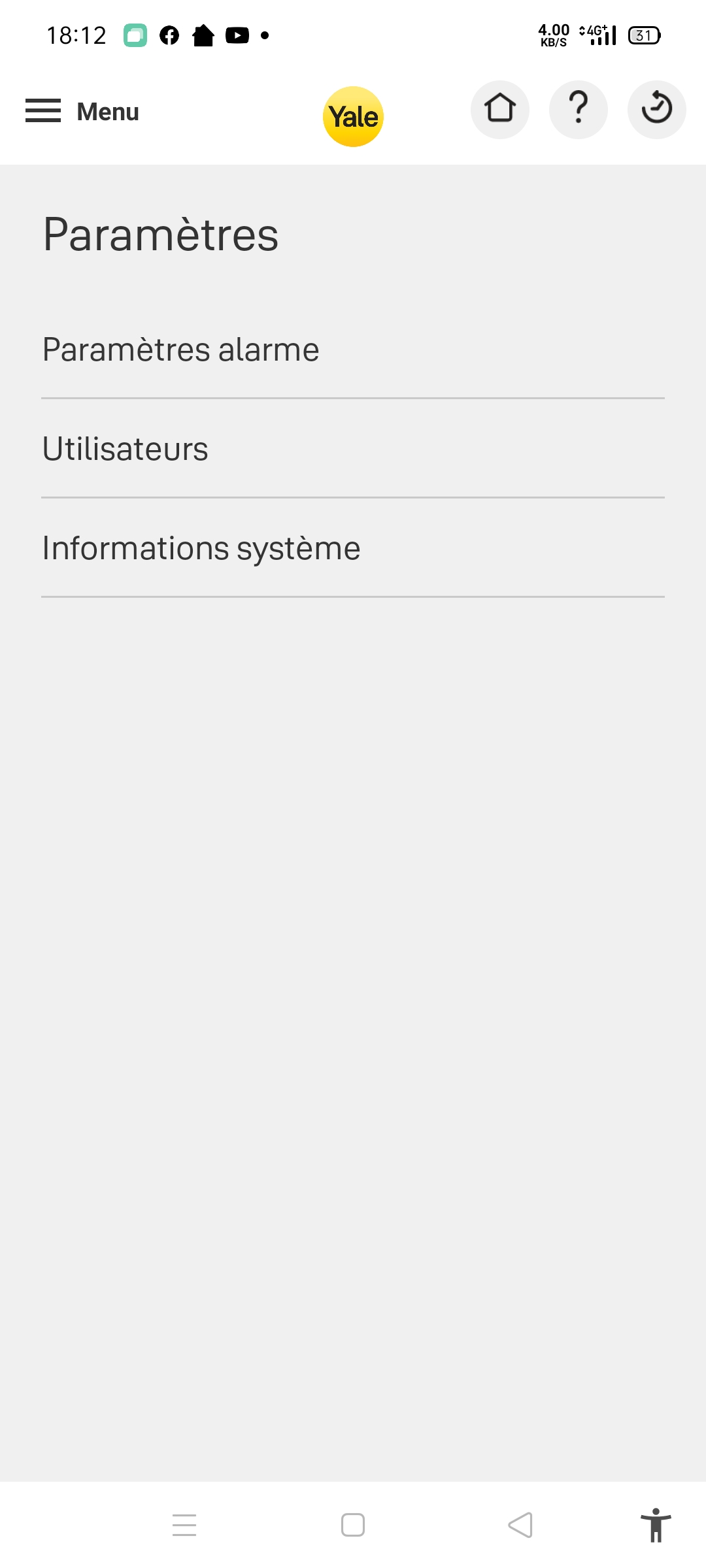Viewport: 706px width, 1568px height.
Task: Open the help question mark
Action: [x=579, y=109]
